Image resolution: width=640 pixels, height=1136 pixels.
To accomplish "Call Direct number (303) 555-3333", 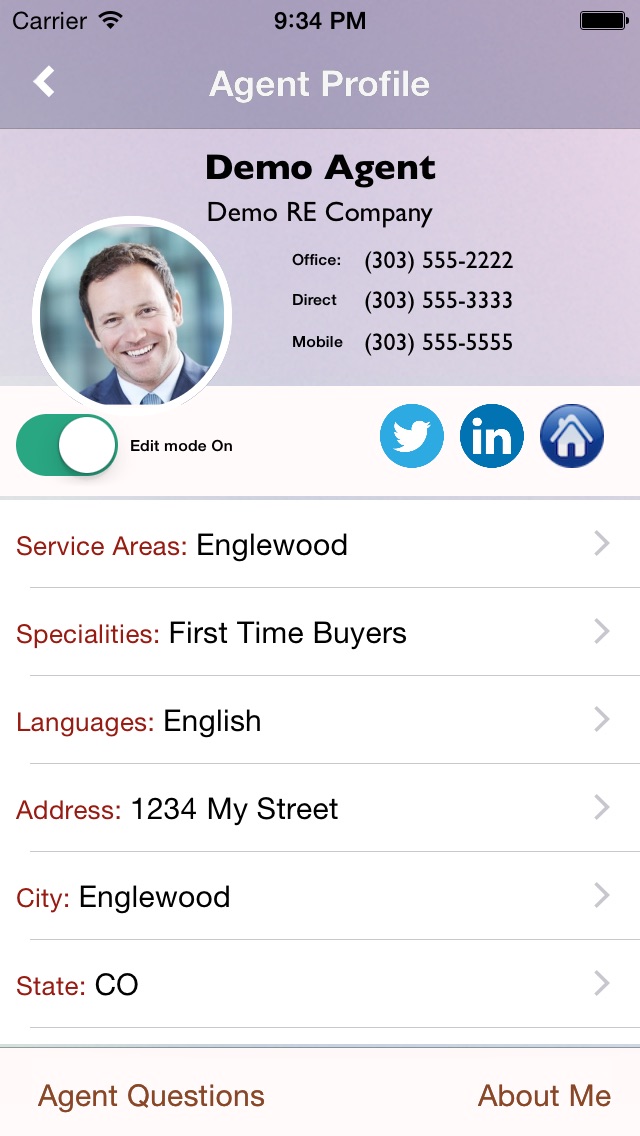I will [x=438, y=301].
